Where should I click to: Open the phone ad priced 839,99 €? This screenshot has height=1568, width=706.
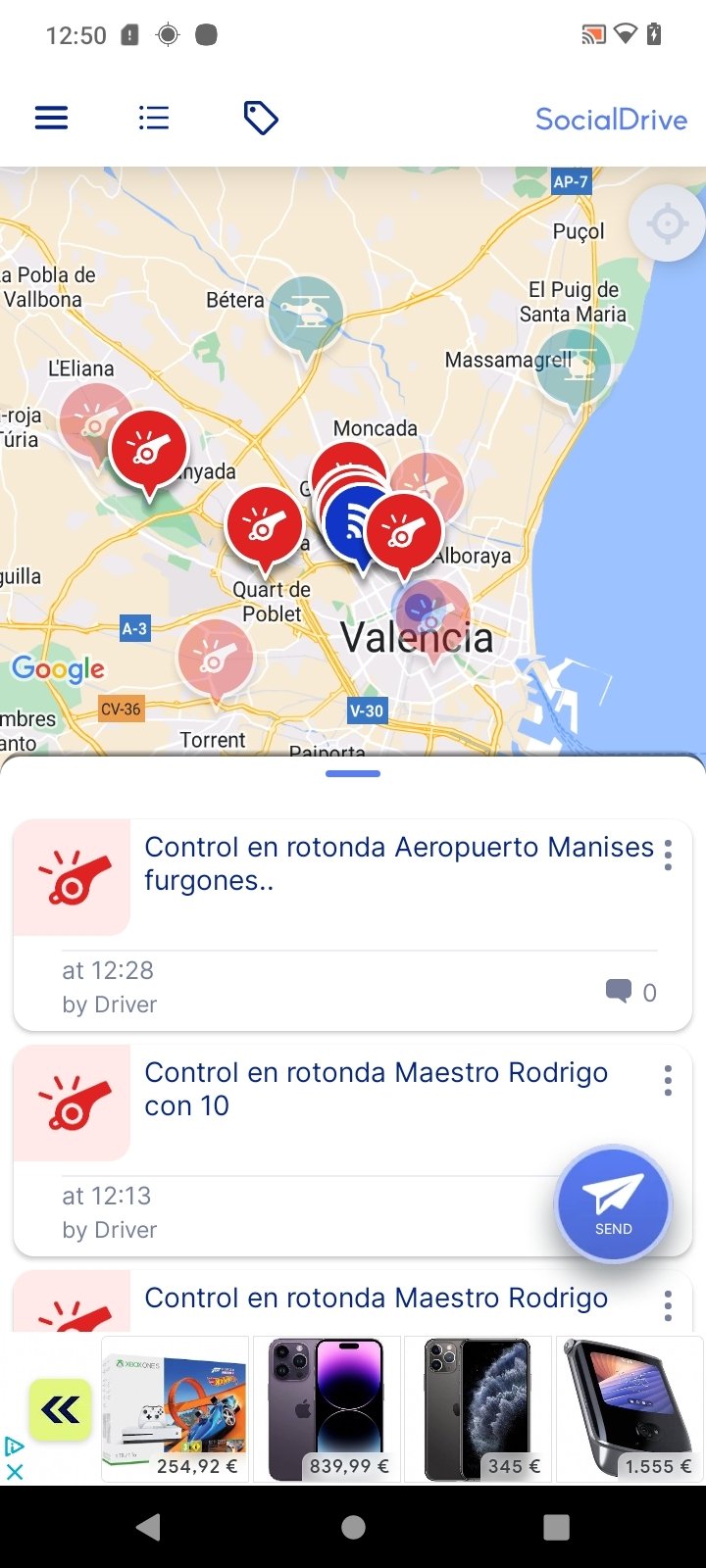328,1409
